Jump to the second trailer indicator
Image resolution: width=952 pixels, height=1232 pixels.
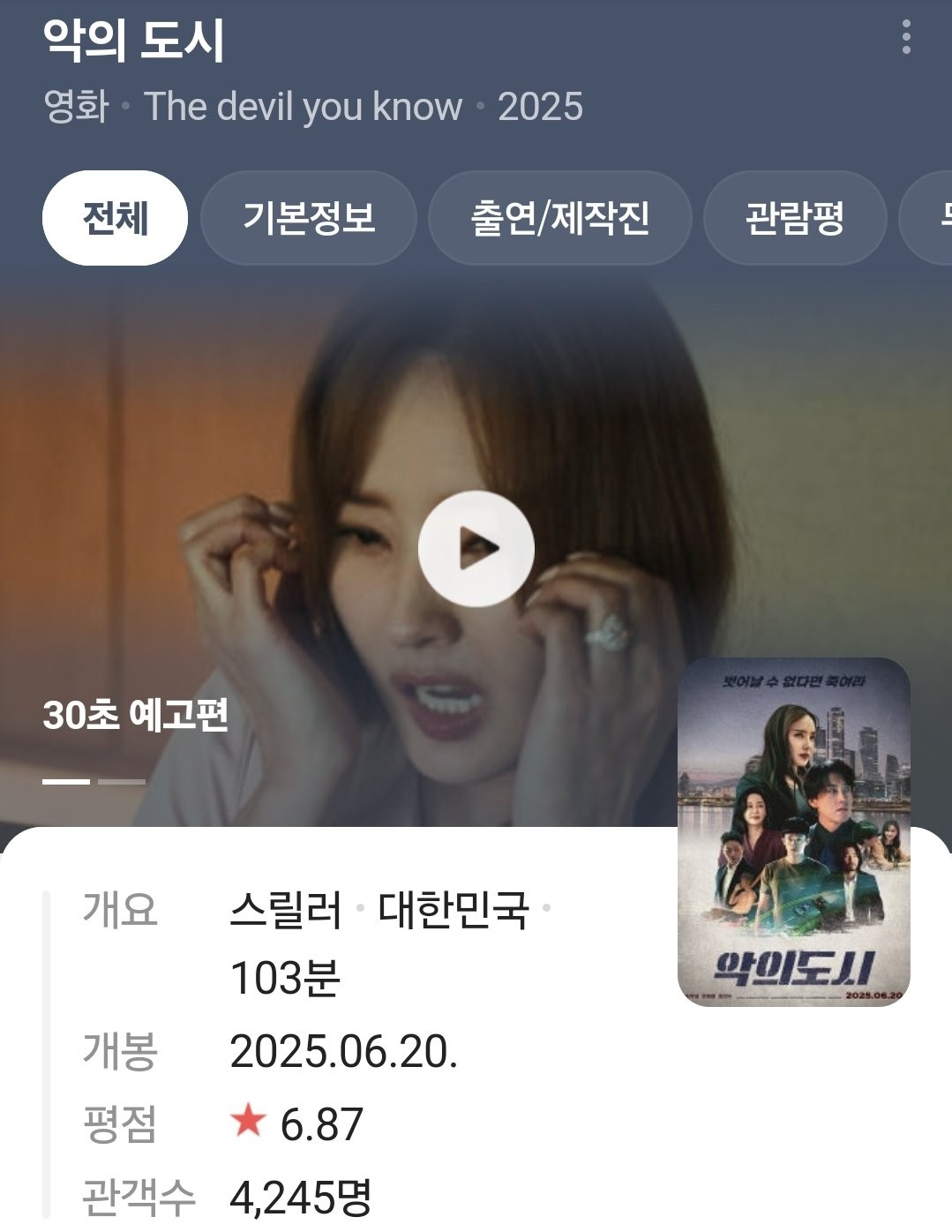[122, 782]
